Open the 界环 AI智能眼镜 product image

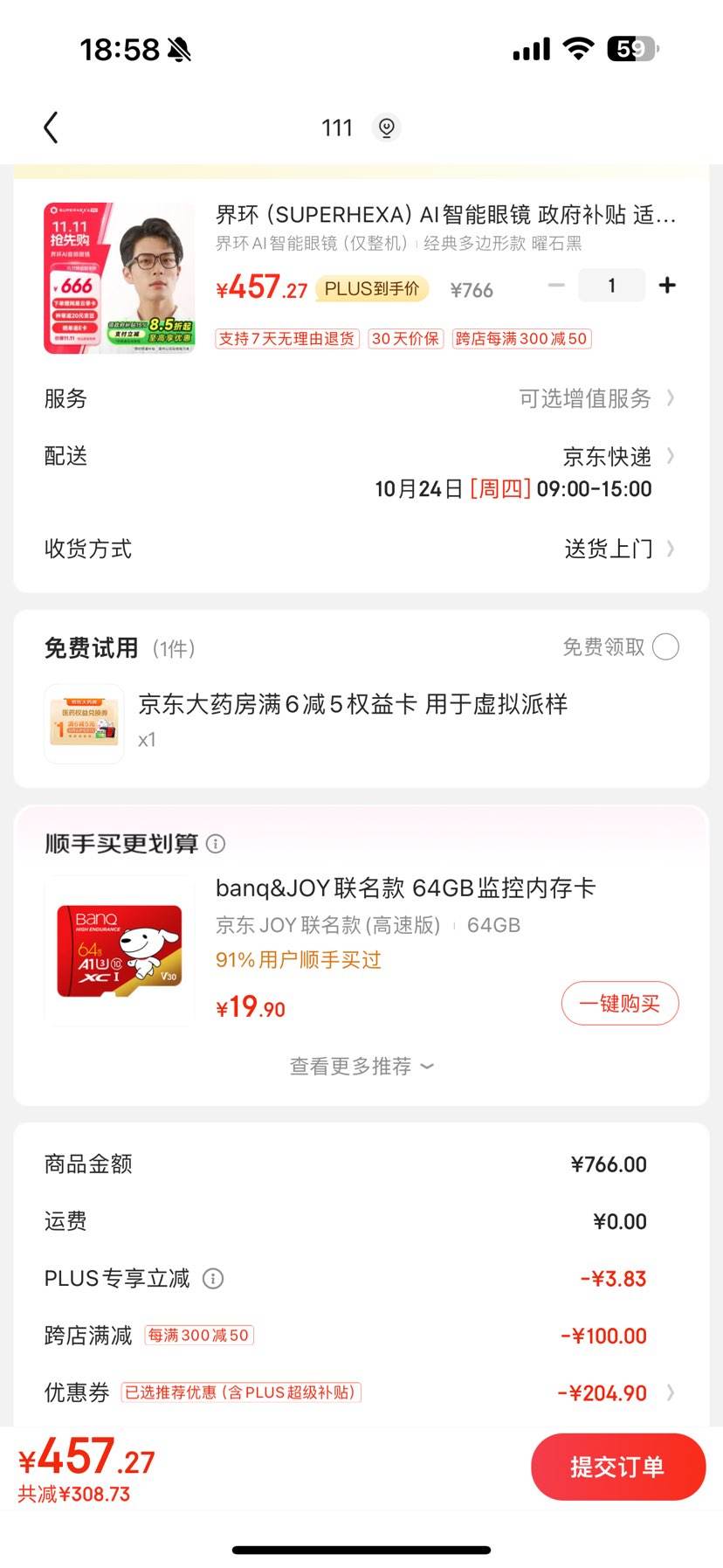click(120, 278)
